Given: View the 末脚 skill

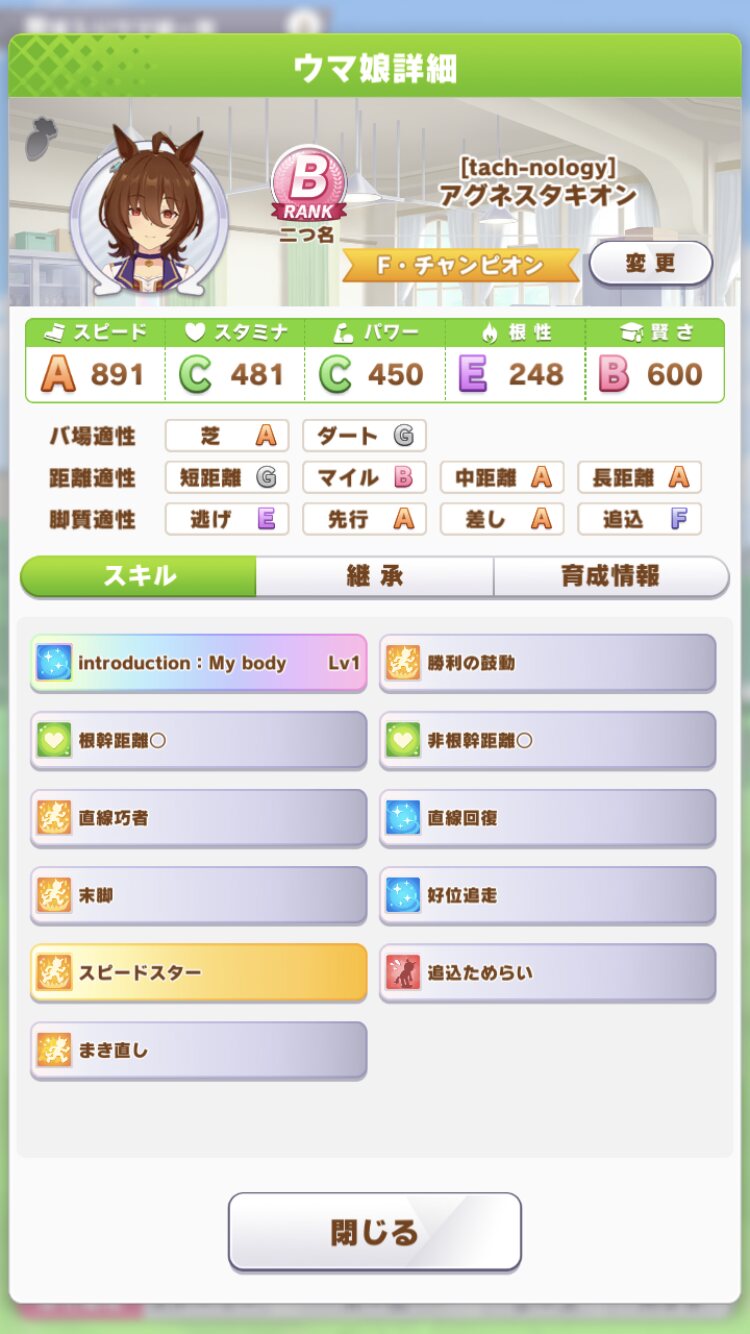Looking at the screenshot, I should (198, 895).
